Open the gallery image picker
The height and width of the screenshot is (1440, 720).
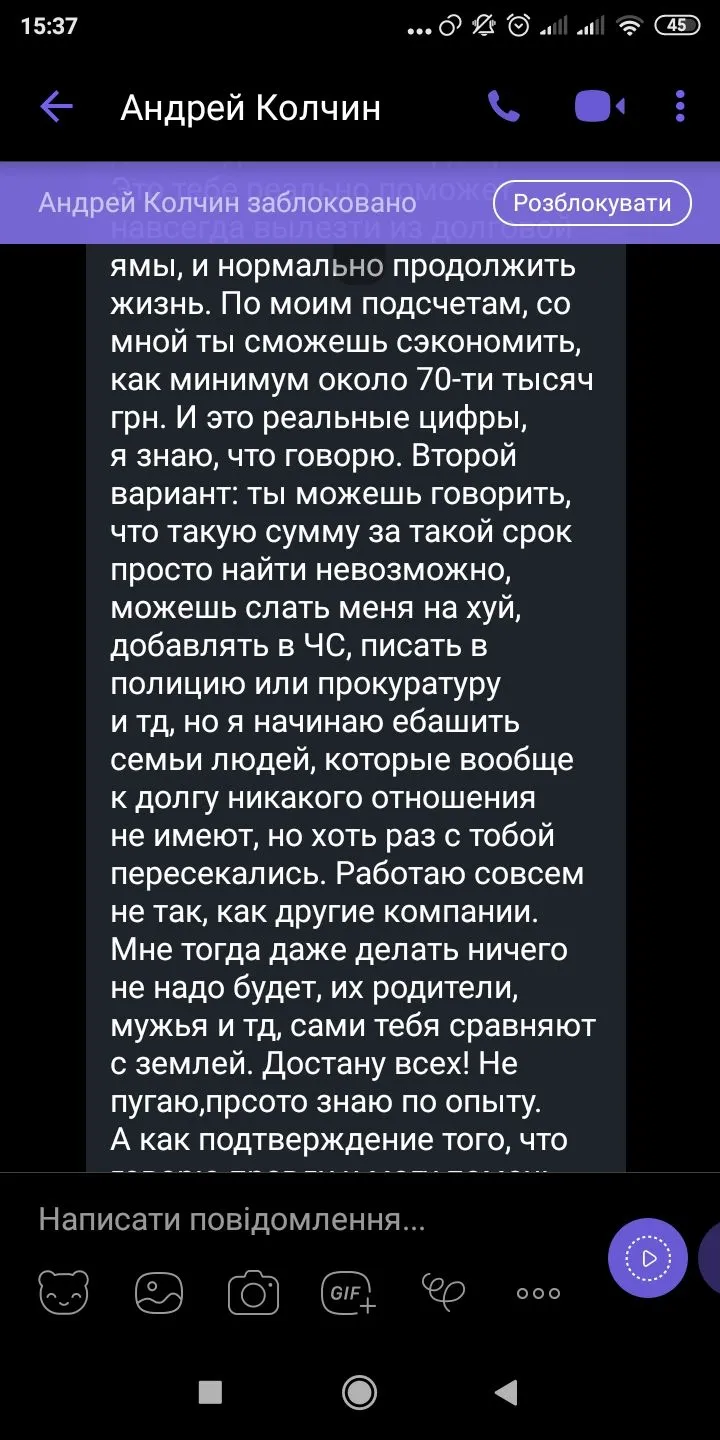click(159, 1292)
